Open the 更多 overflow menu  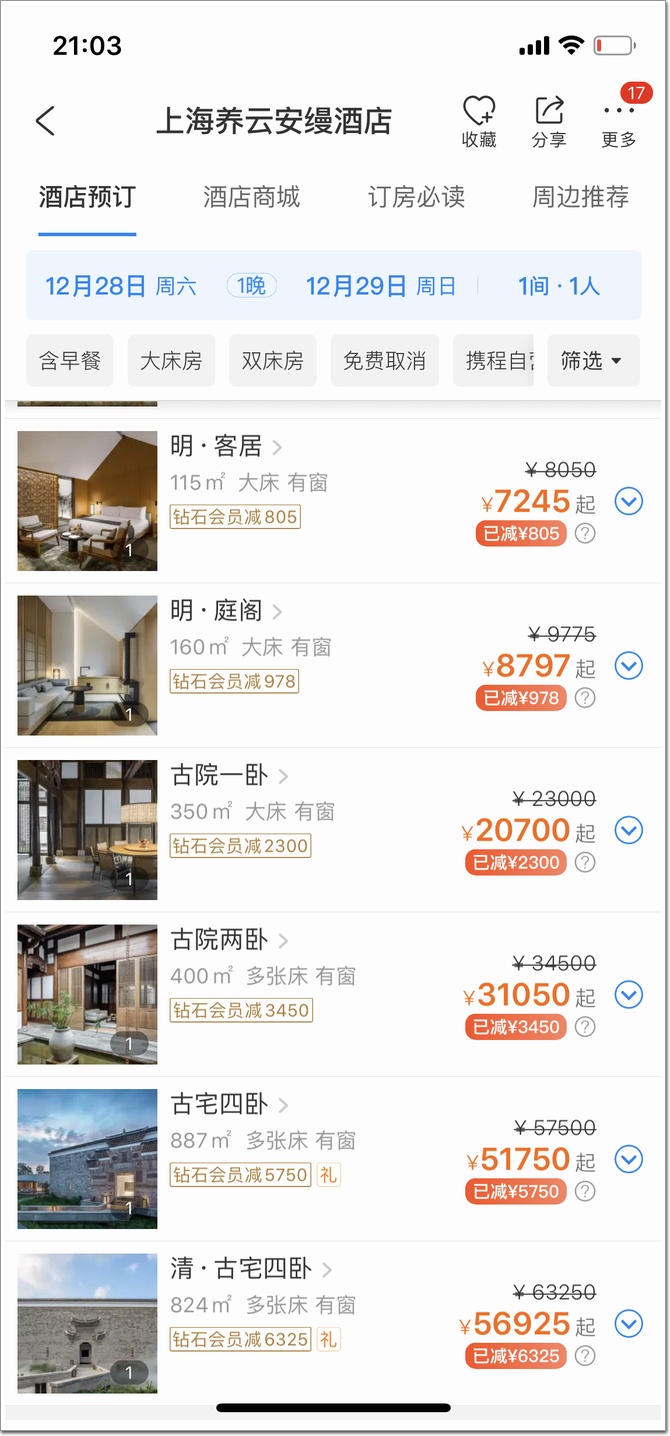click(x=618, y=122)
